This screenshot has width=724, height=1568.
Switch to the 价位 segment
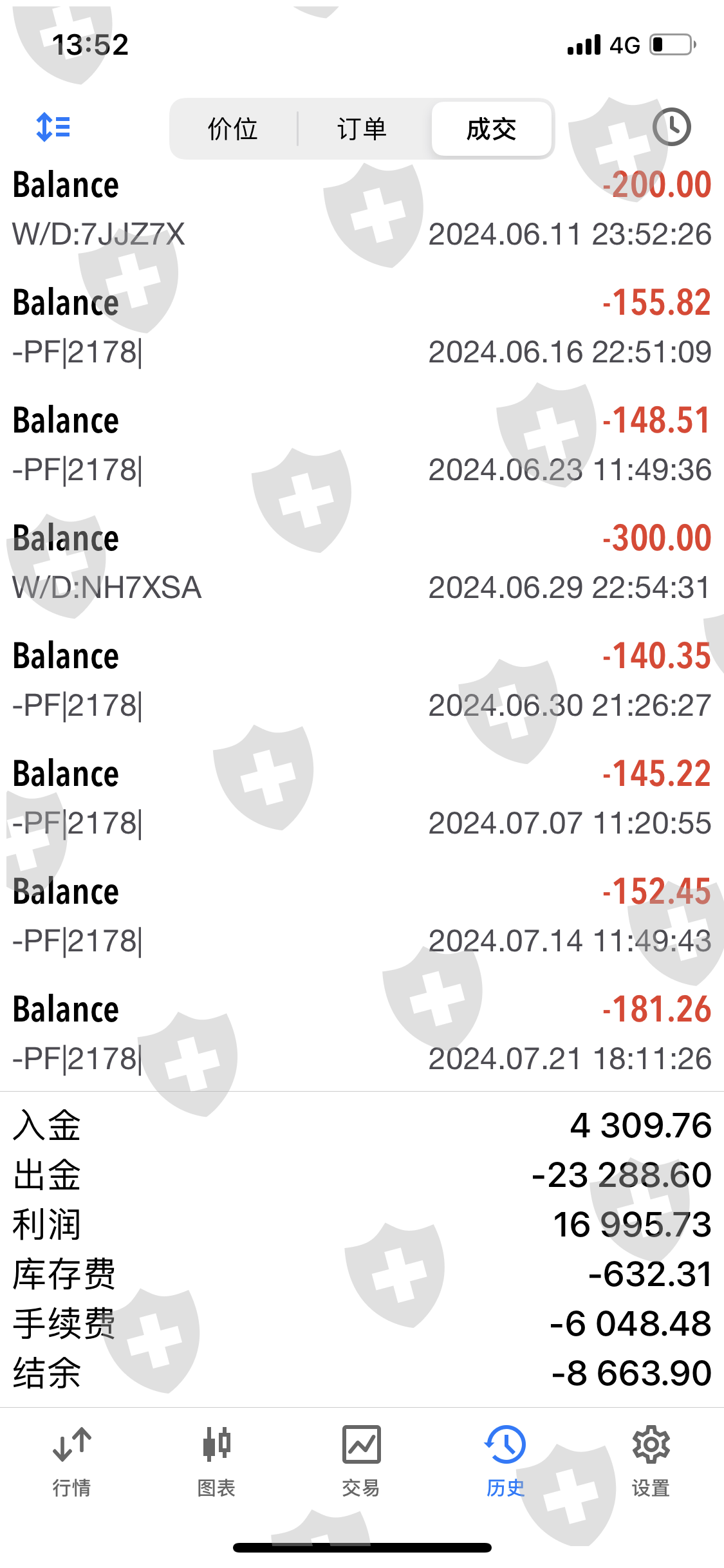[x=233, y=129]
